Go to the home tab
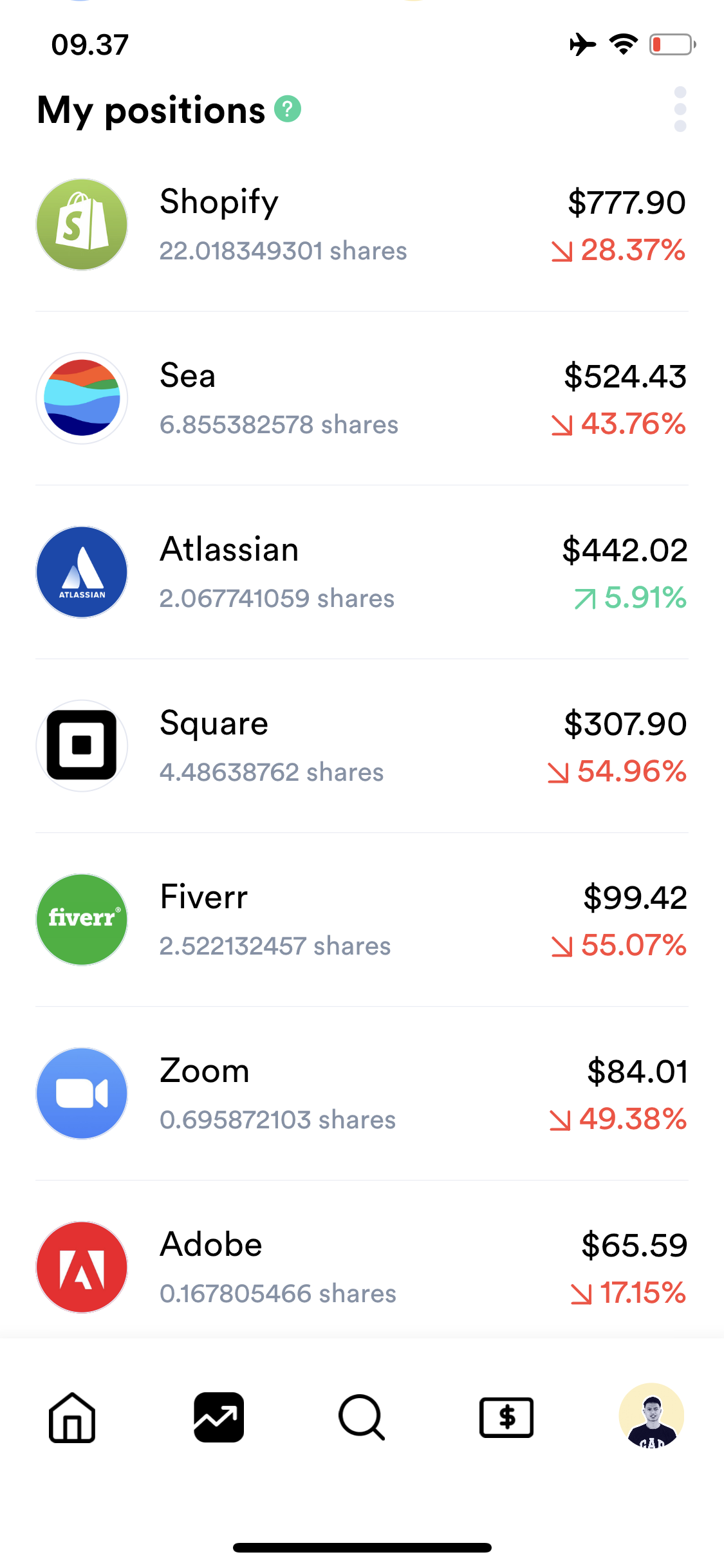 72,1417
